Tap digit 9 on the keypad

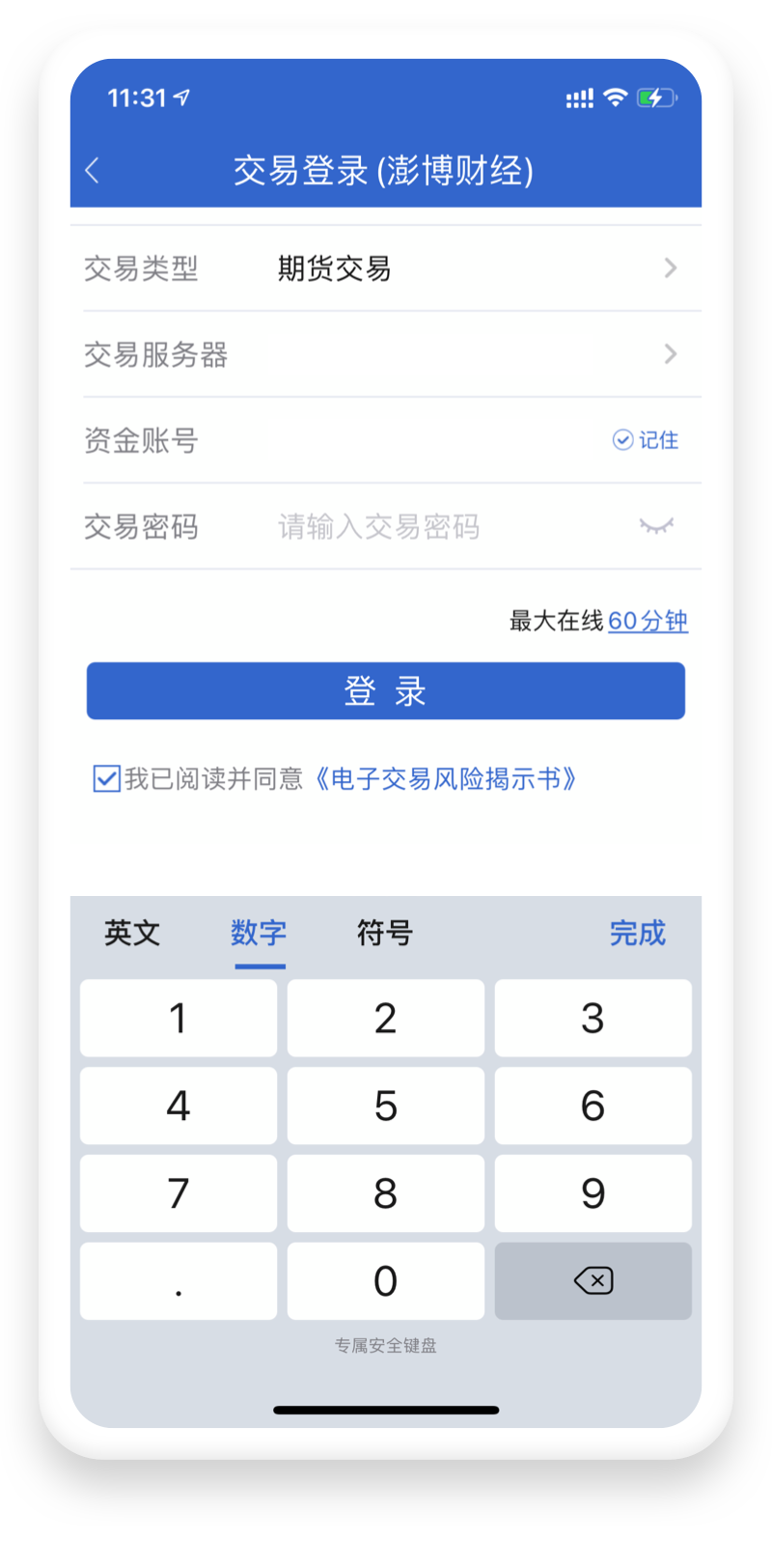coord(593,1194)
